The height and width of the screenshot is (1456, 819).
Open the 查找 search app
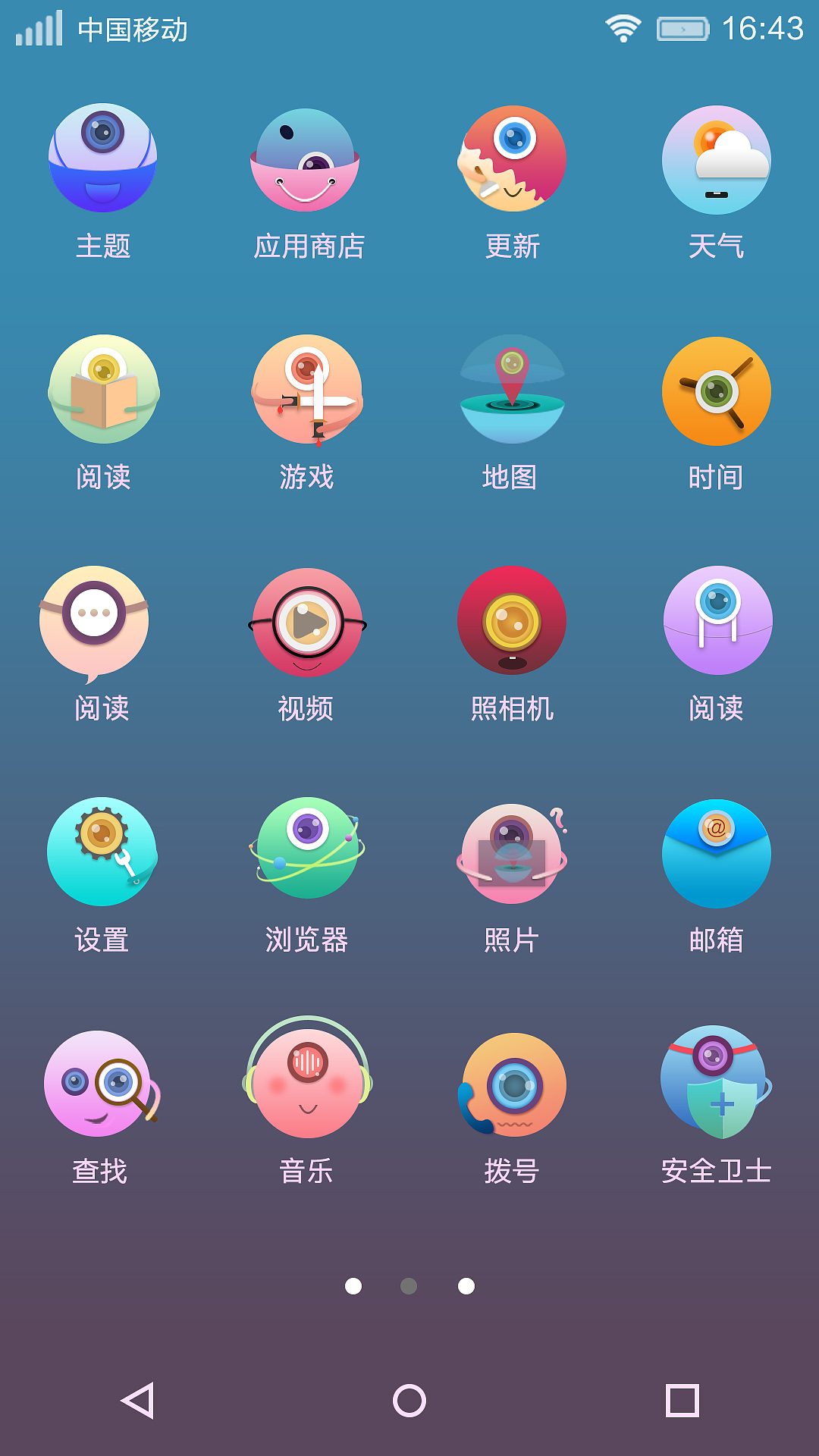[104, 1086]
